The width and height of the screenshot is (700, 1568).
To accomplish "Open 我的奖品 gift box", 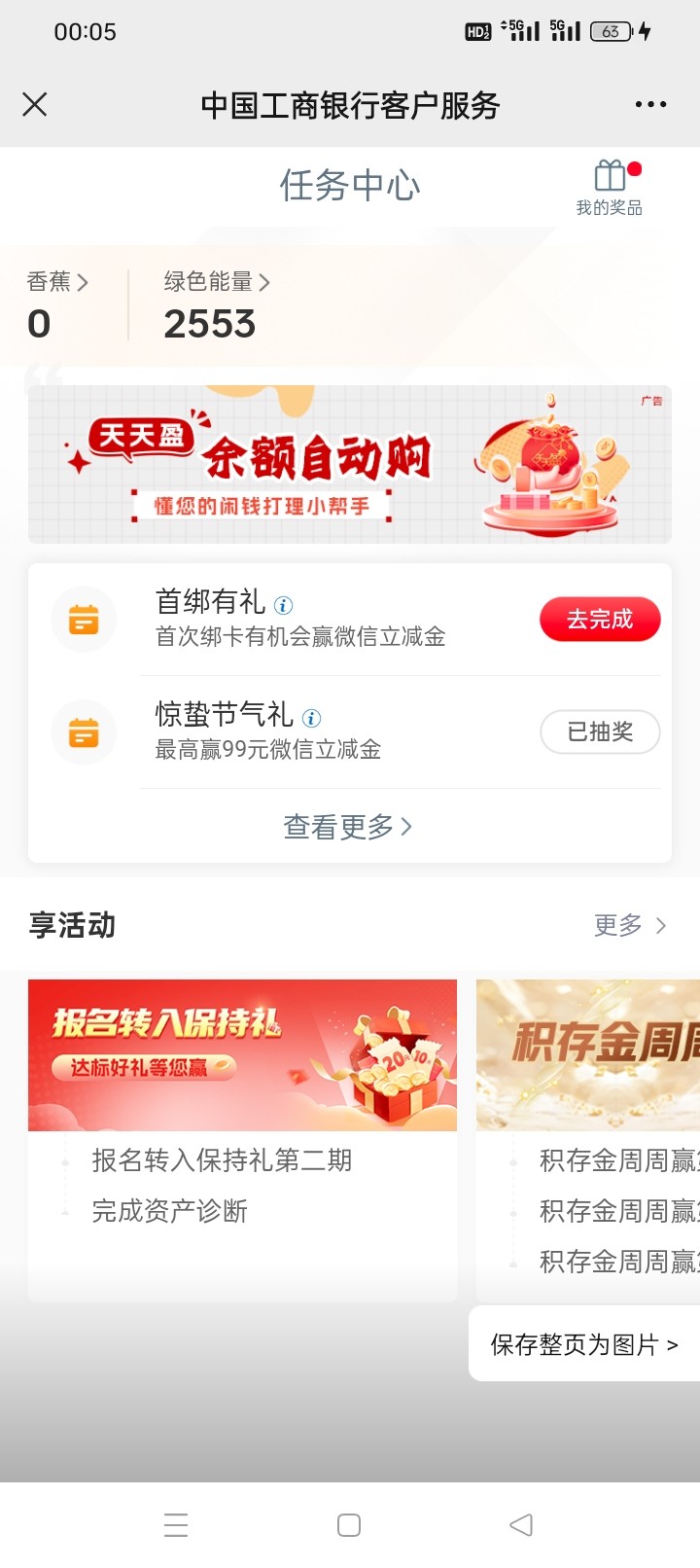I will (610, 187).
